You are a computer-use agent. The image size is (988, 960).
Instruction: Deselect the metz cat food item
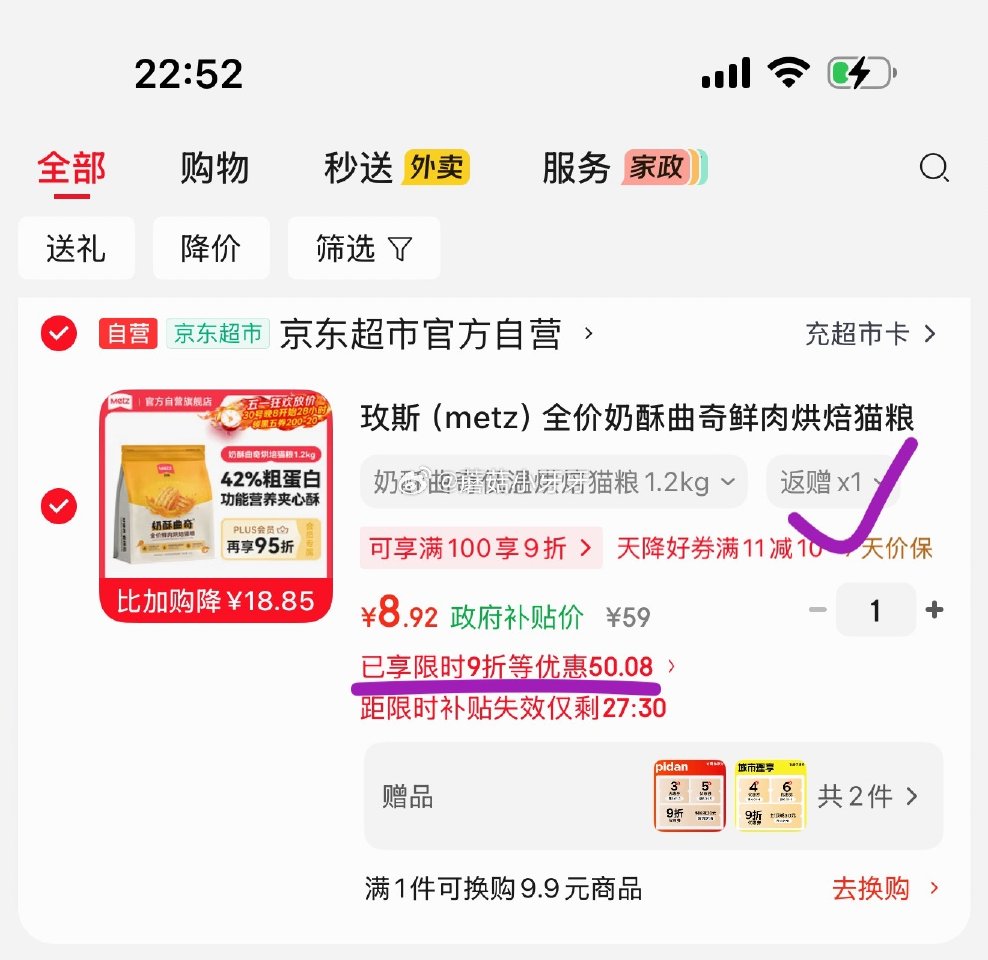pos(58,507)
